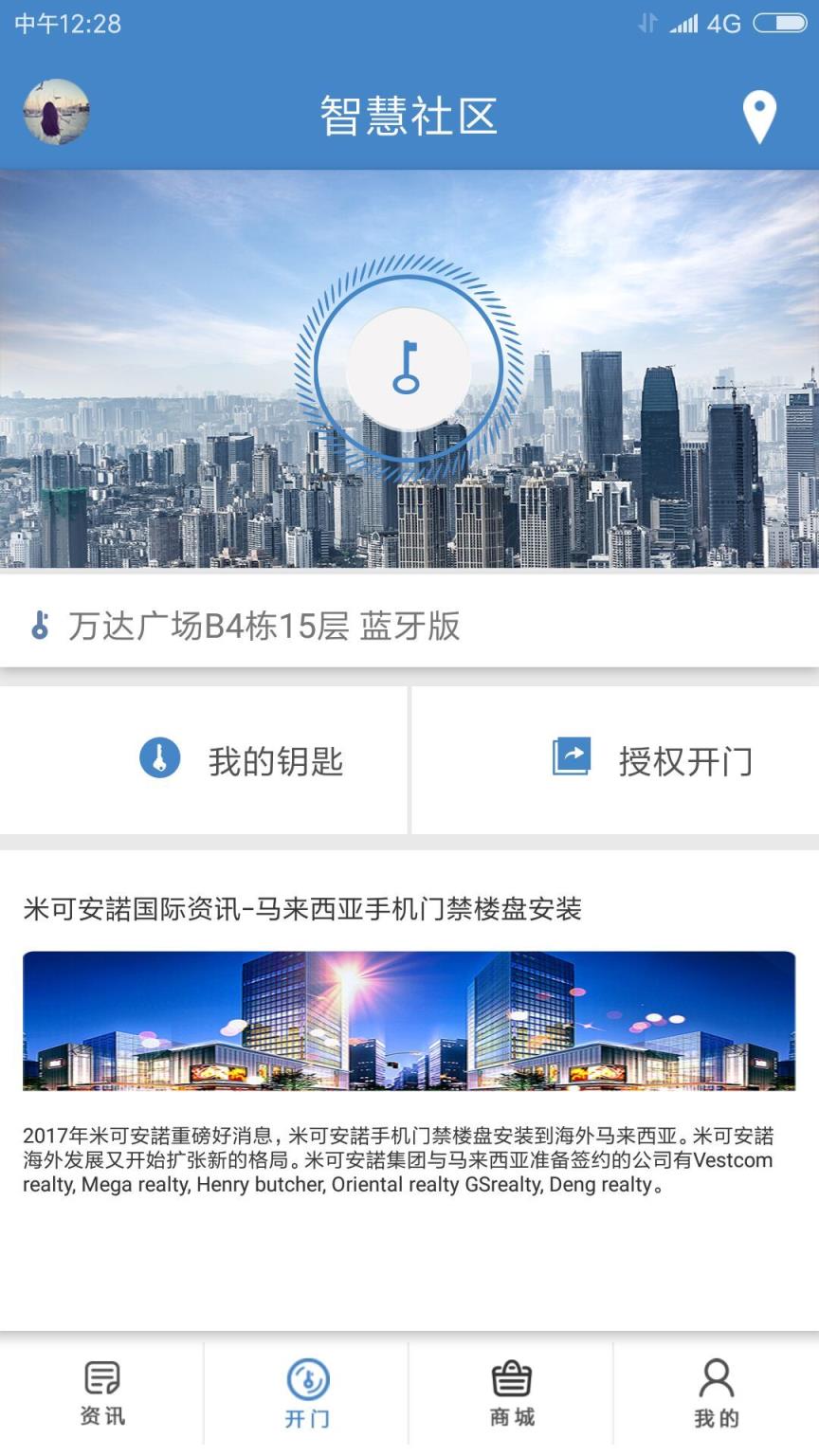The height and width of the screenshot is (1456, 819).
Task: Tap the share-arrow icon beside 授权开门
Action: tap(571, 758)
